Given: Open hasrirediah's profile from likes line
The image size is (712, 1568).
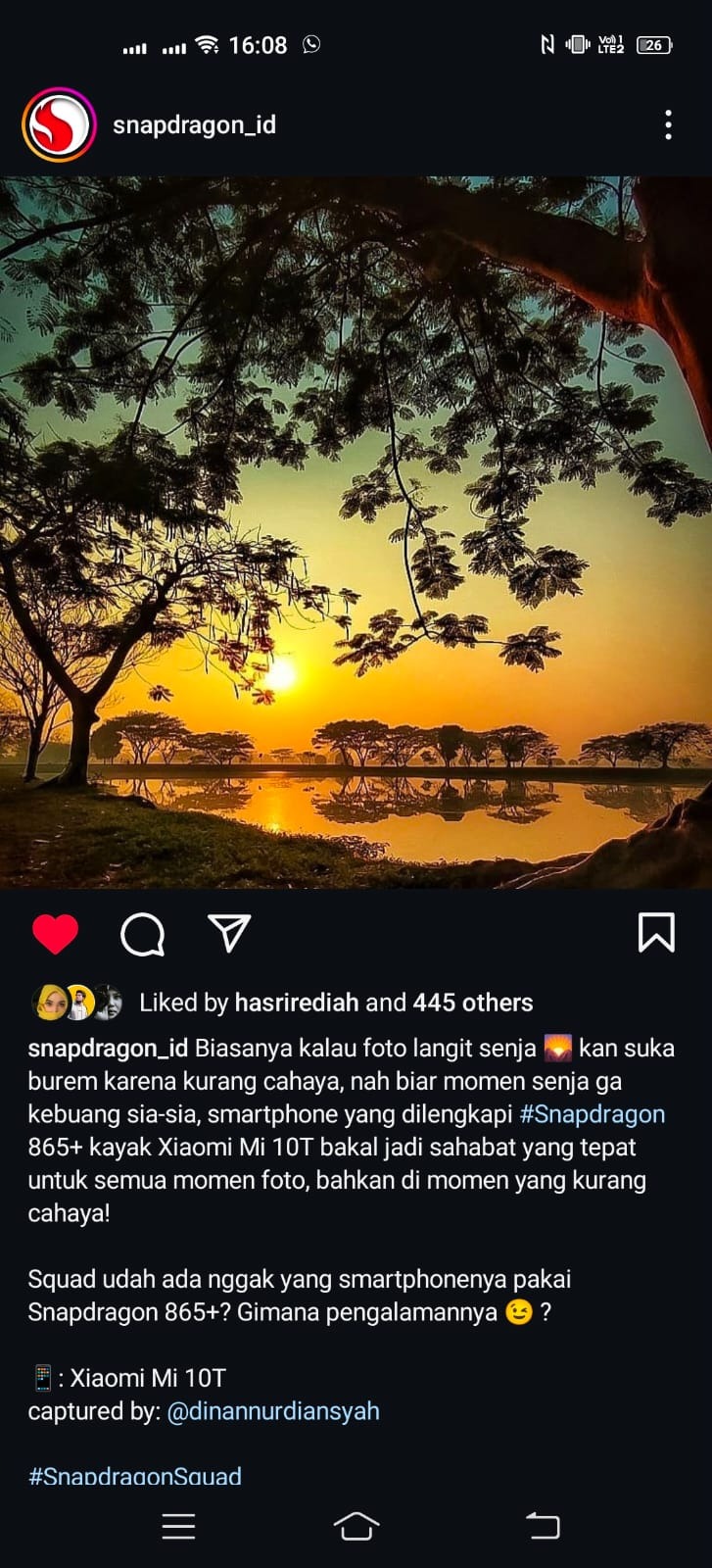Looking at the screenshot, I should (296, 1003).
